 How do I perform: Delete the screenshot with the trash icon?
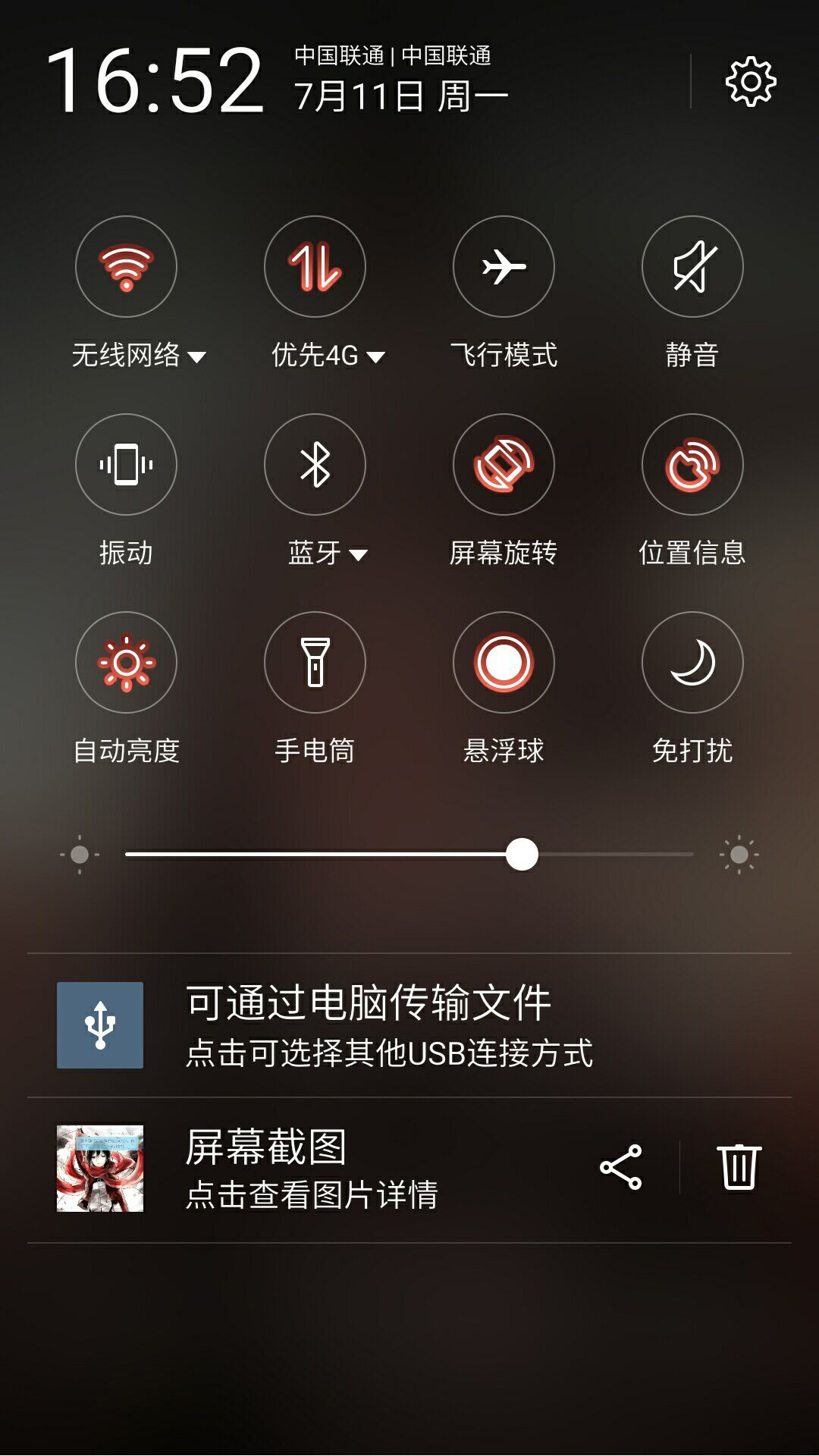[739, 1168]
